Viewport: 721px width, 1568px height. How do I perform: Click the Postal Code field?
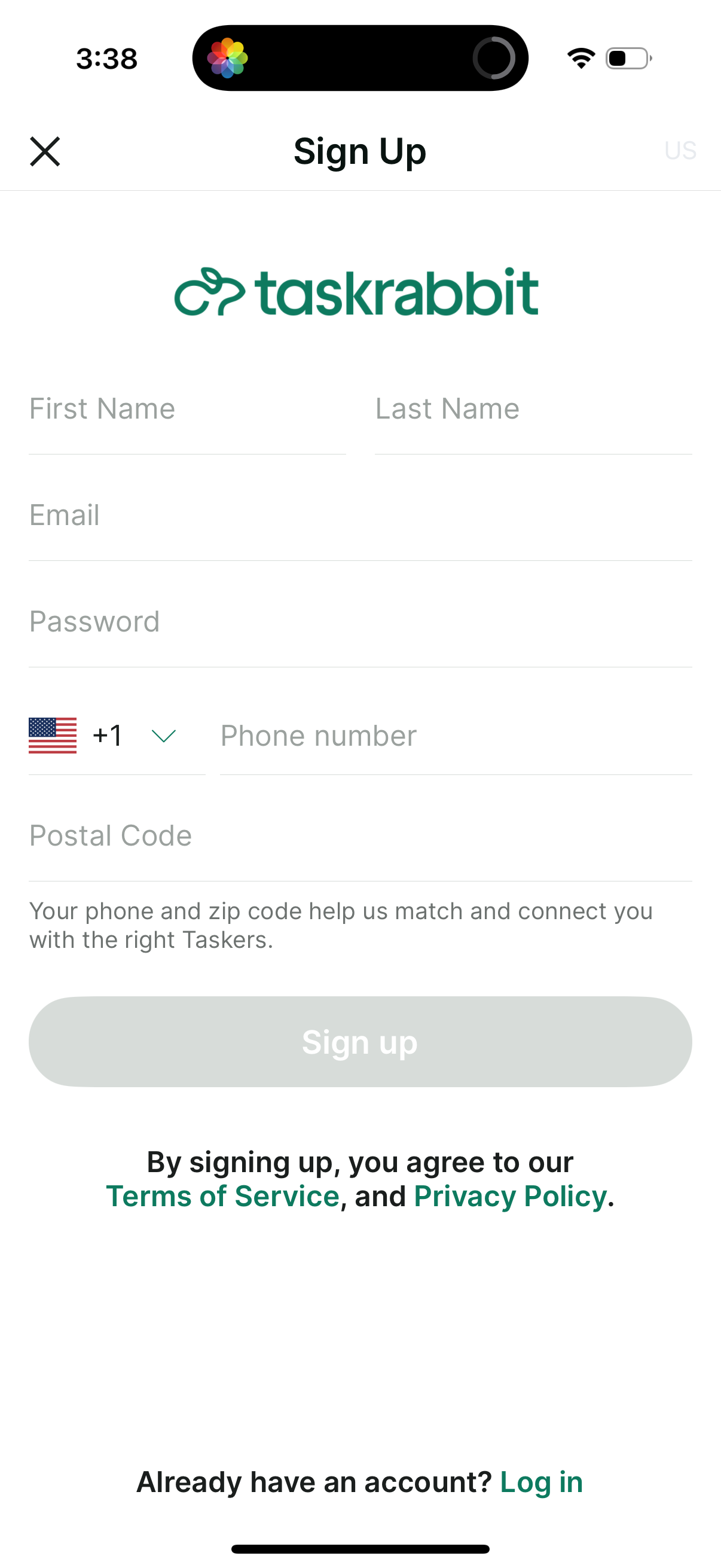360,835
